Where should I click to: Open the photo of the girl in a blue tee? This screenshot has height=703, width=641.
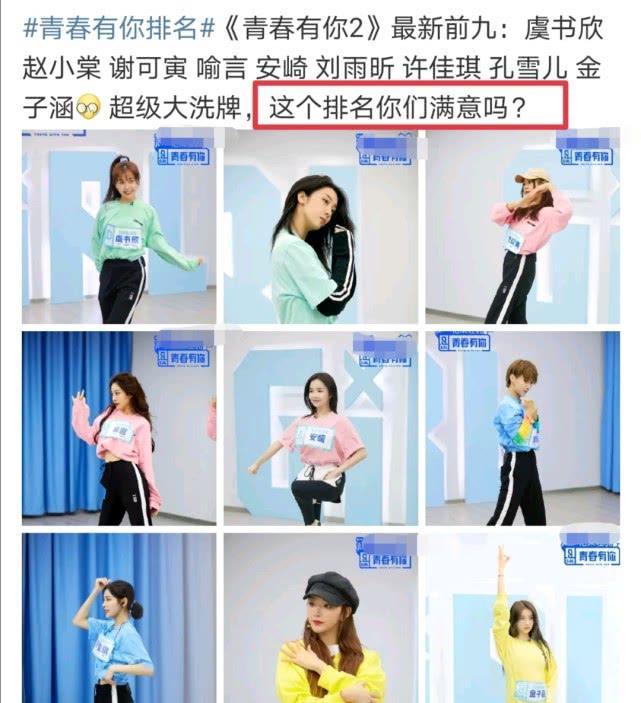point(119,617)
